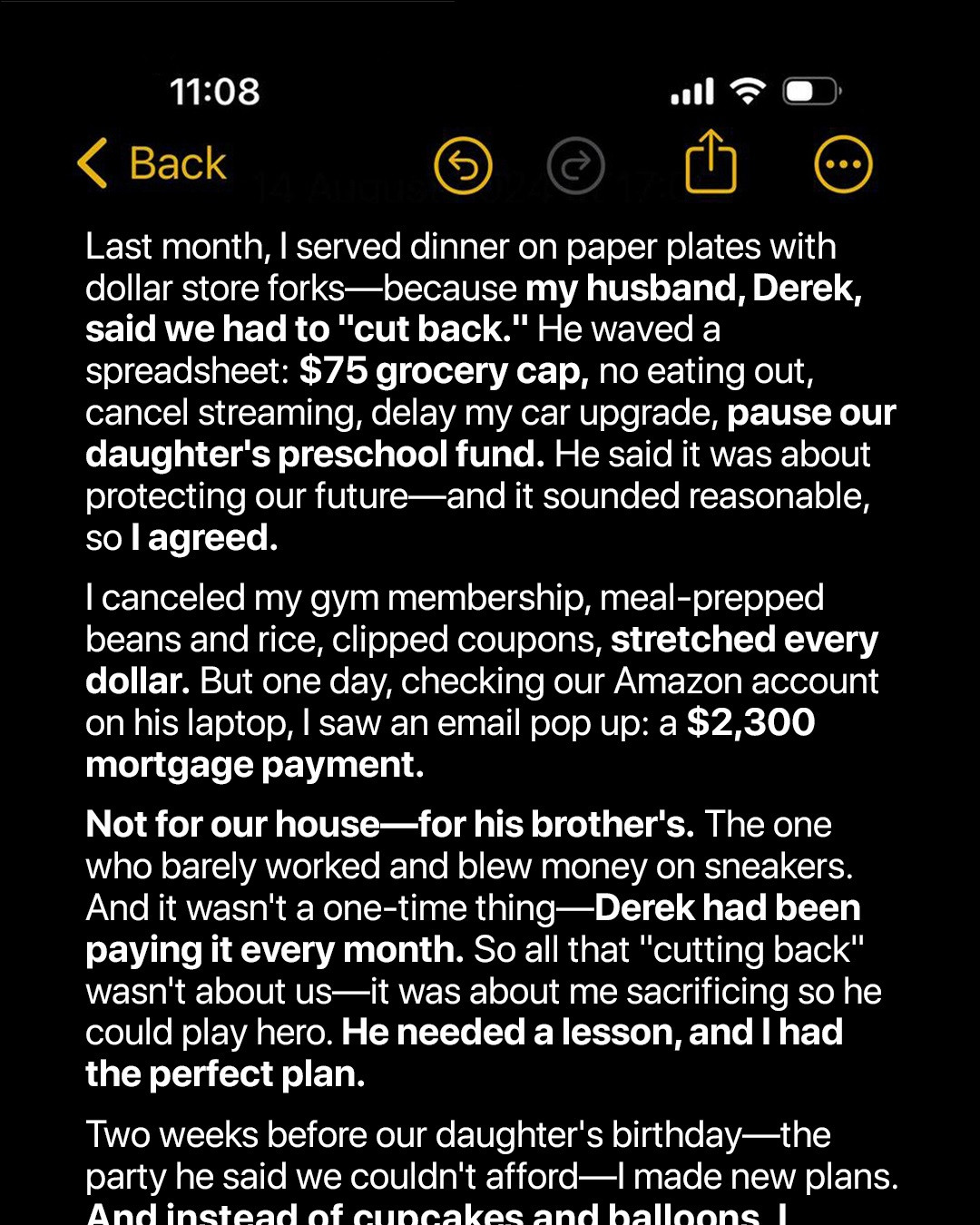Image resolution: width=980 pixels, height=1225 pixels.
Task: Undo the last edit
Action: click(x=463, y=166)
